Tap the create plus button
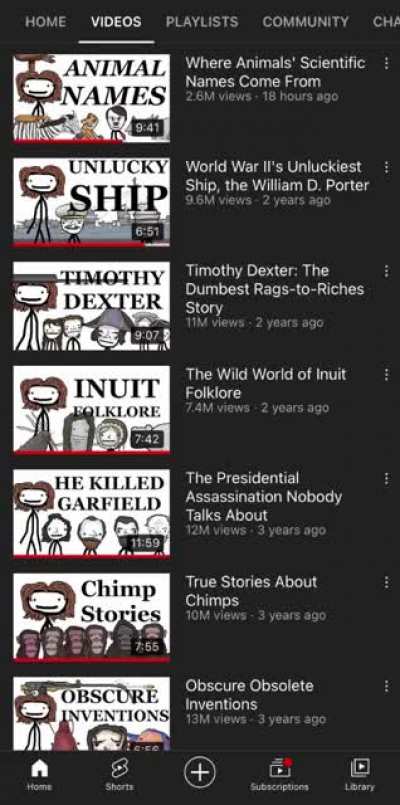Viewport: 400px width, 805px height. (x=200, y=772)
